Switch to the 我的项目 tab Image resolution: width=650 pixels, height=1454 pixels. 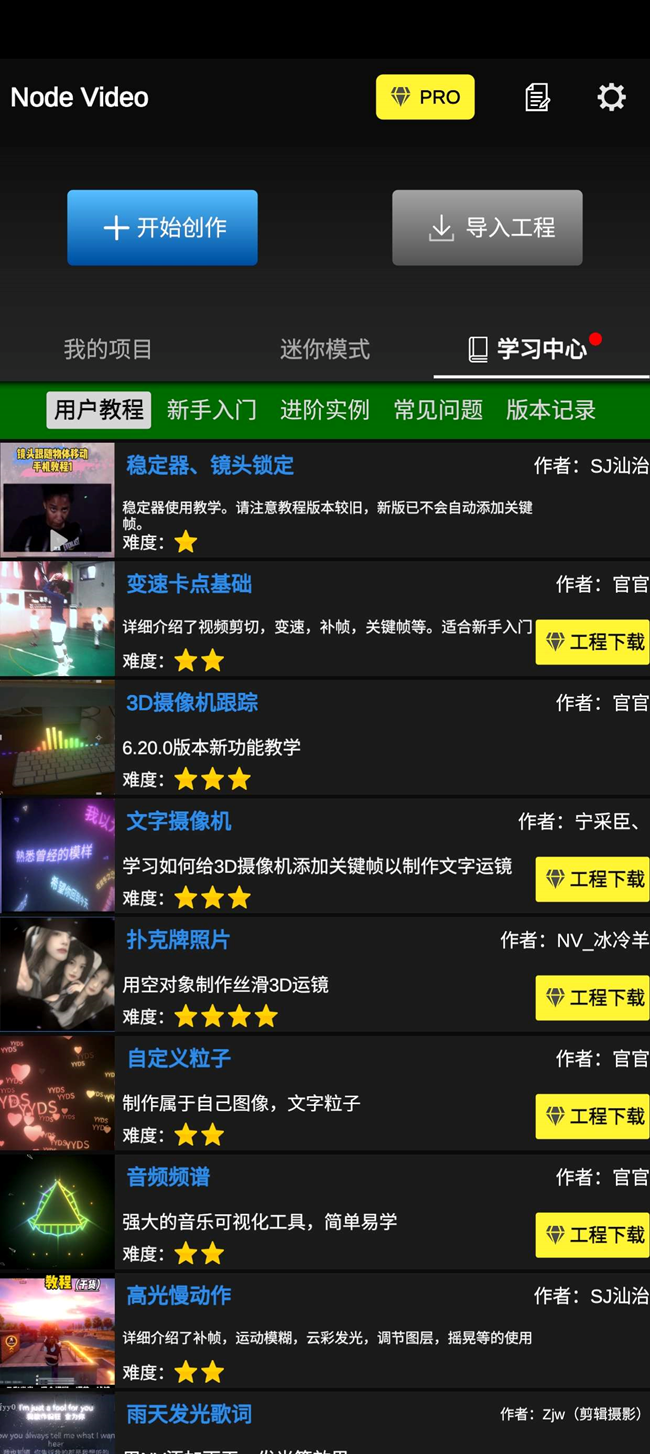[108, 349]
